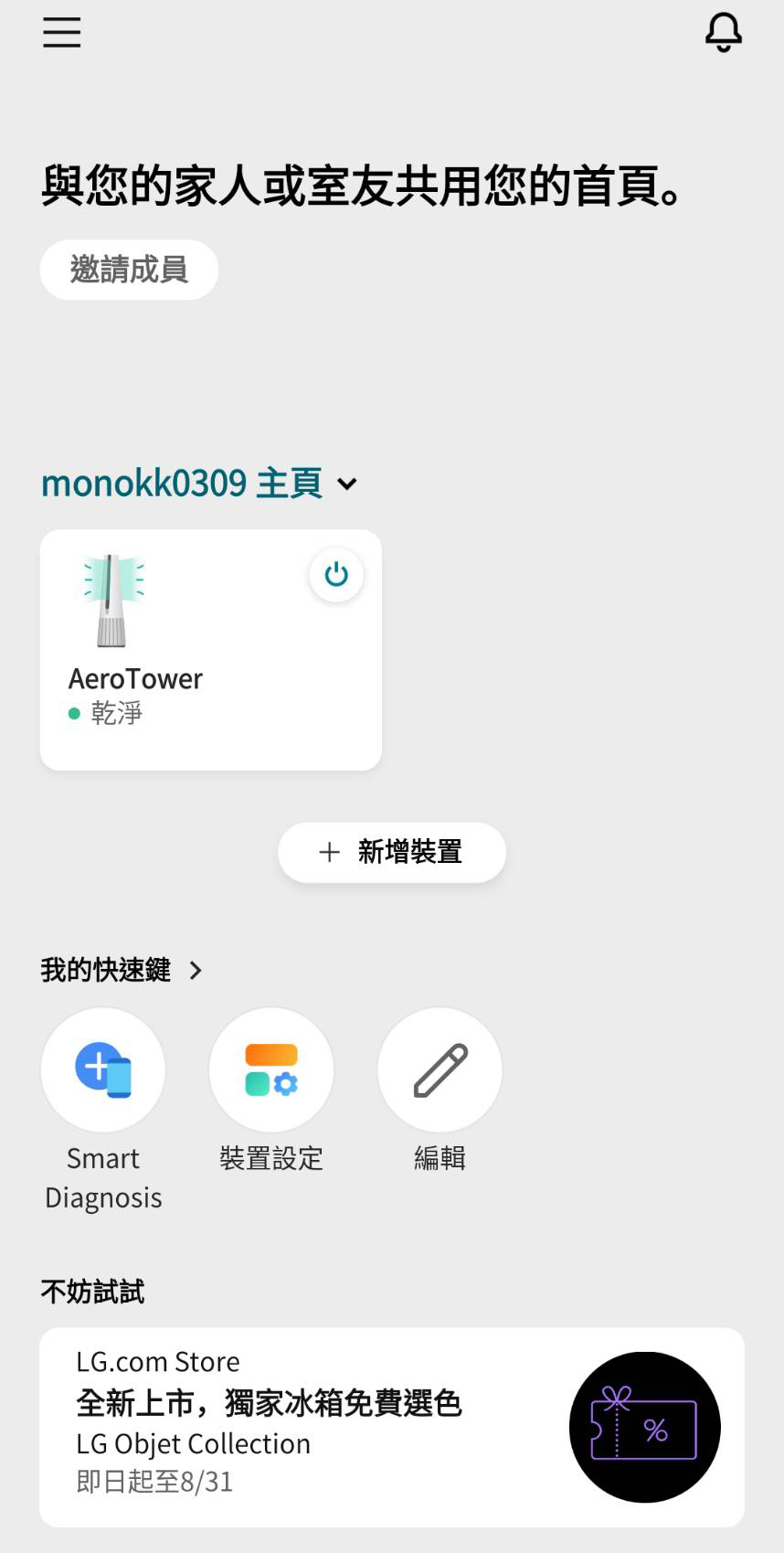The image size is (784, 1553).
Task: Open the 裝置設定 shortcut
Action: pyautogui.click(x=271, y=1070)
